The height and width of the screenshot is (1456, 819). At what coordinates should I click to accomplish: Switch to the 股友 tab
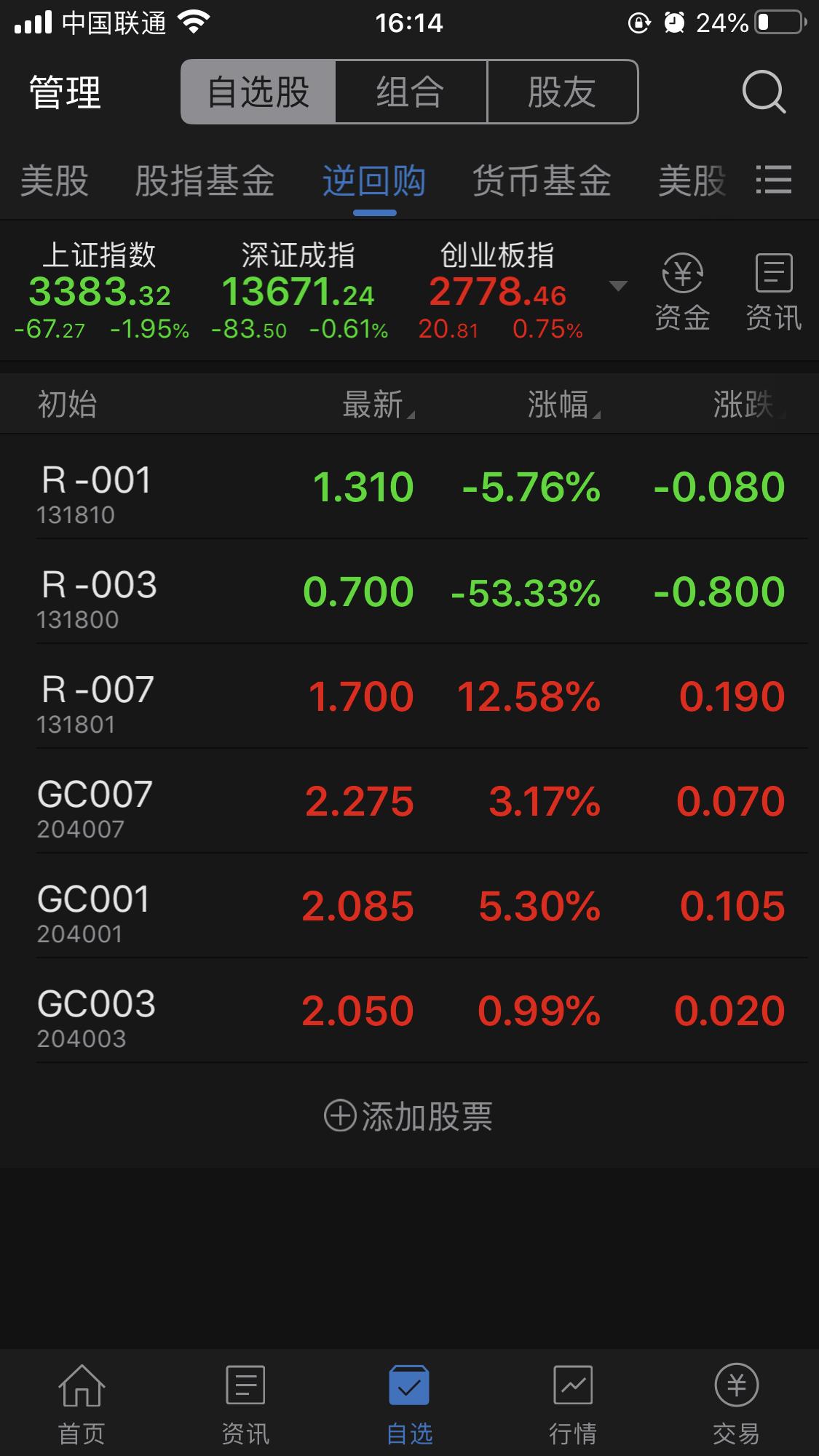pos(562,91)
